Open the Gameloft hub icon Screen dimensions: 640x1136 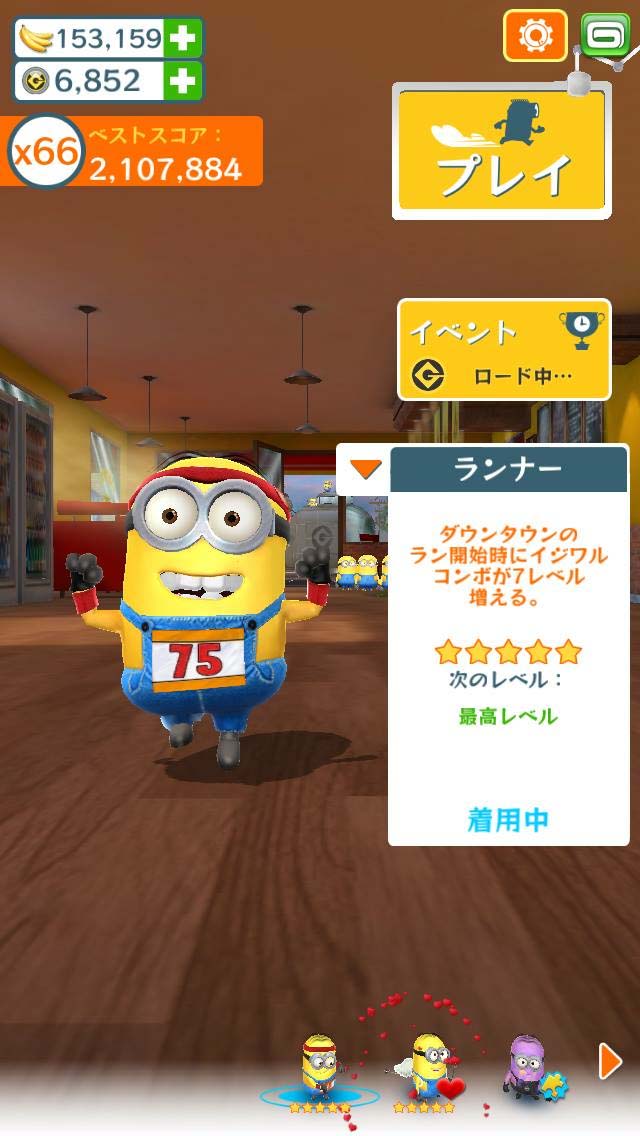click(x=604, y=35)
